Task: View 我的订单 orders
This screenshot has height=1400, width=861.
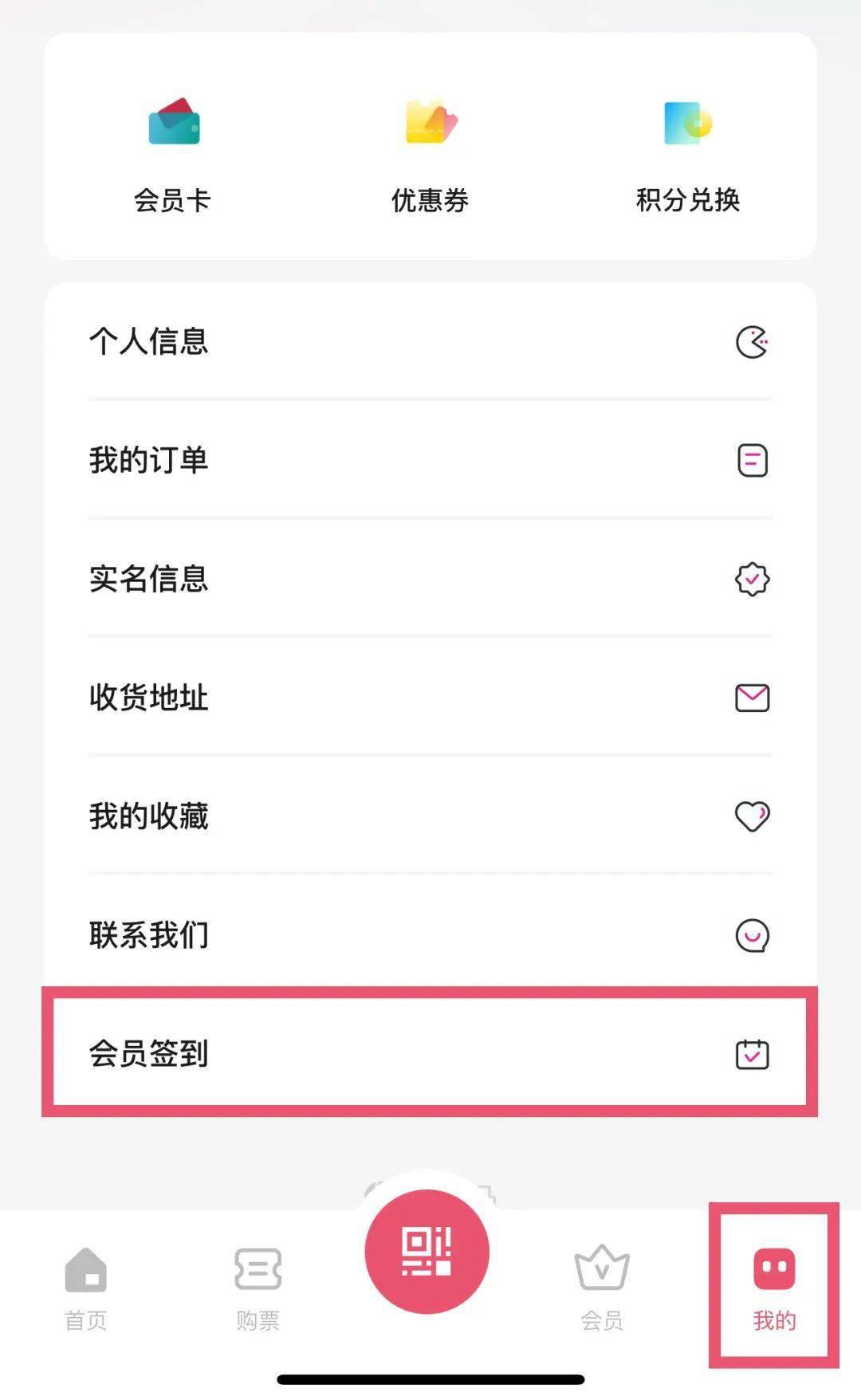Action: click(x=431, y=460)
